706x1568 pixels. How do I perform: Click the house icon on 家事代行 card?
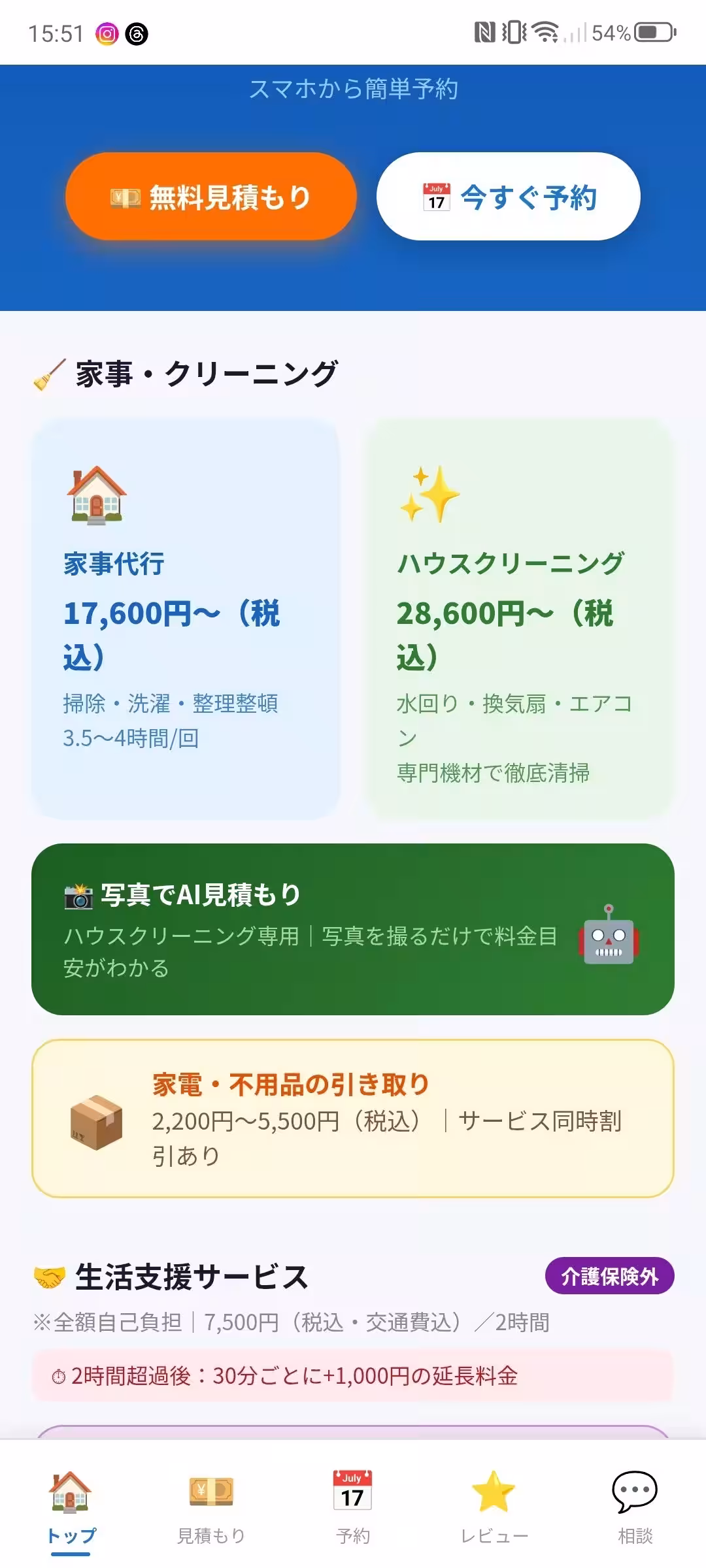(x=96, y=498)
